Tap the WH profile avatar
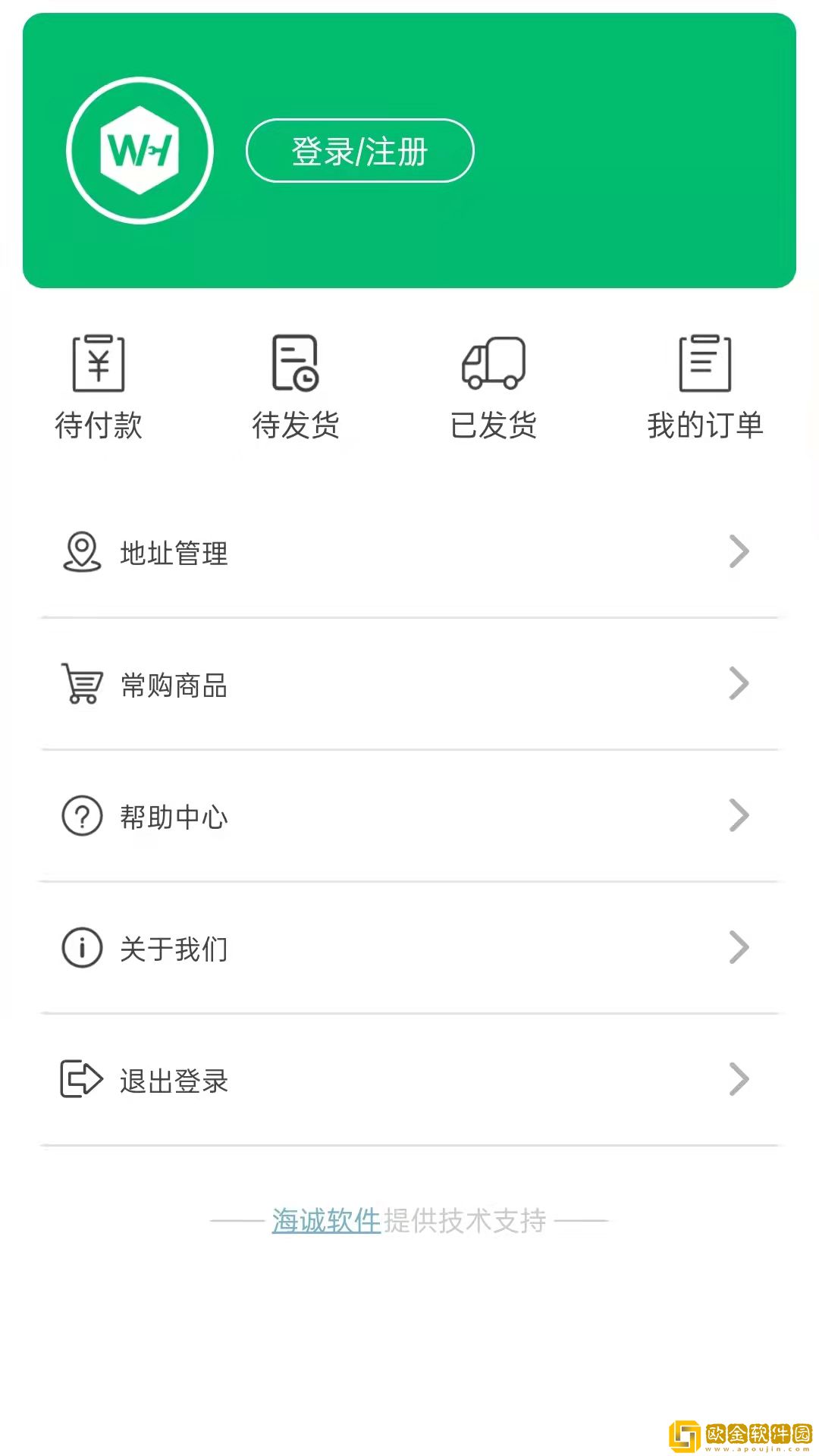Screen dimensions: 819x1456 tap(140, 150)
